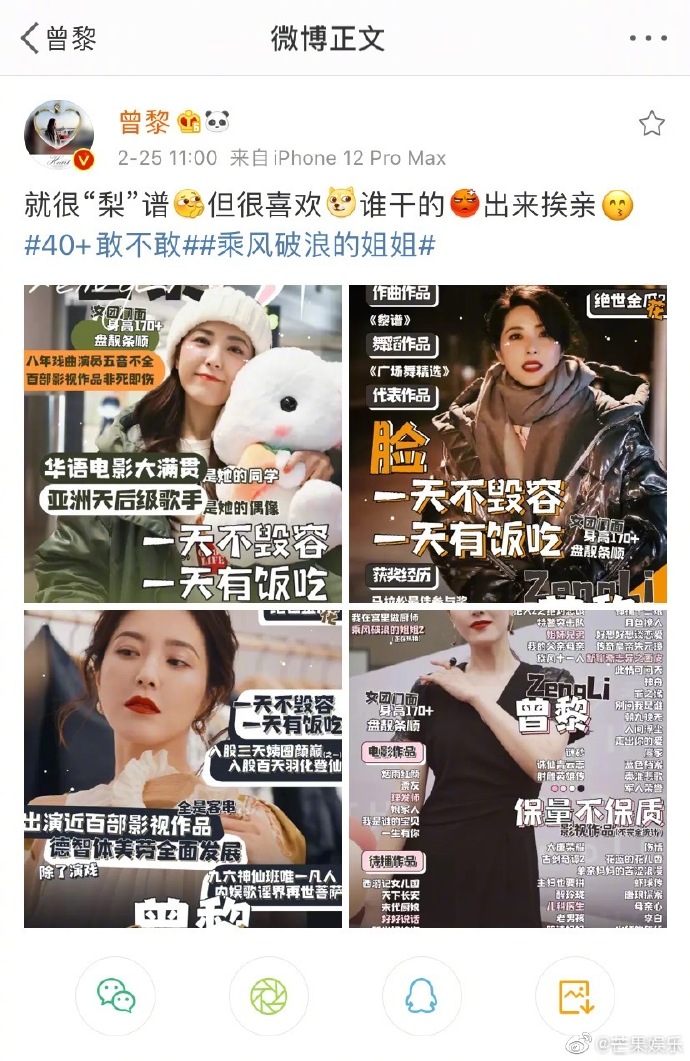View the photo with red lips close-up

point(183,768)
